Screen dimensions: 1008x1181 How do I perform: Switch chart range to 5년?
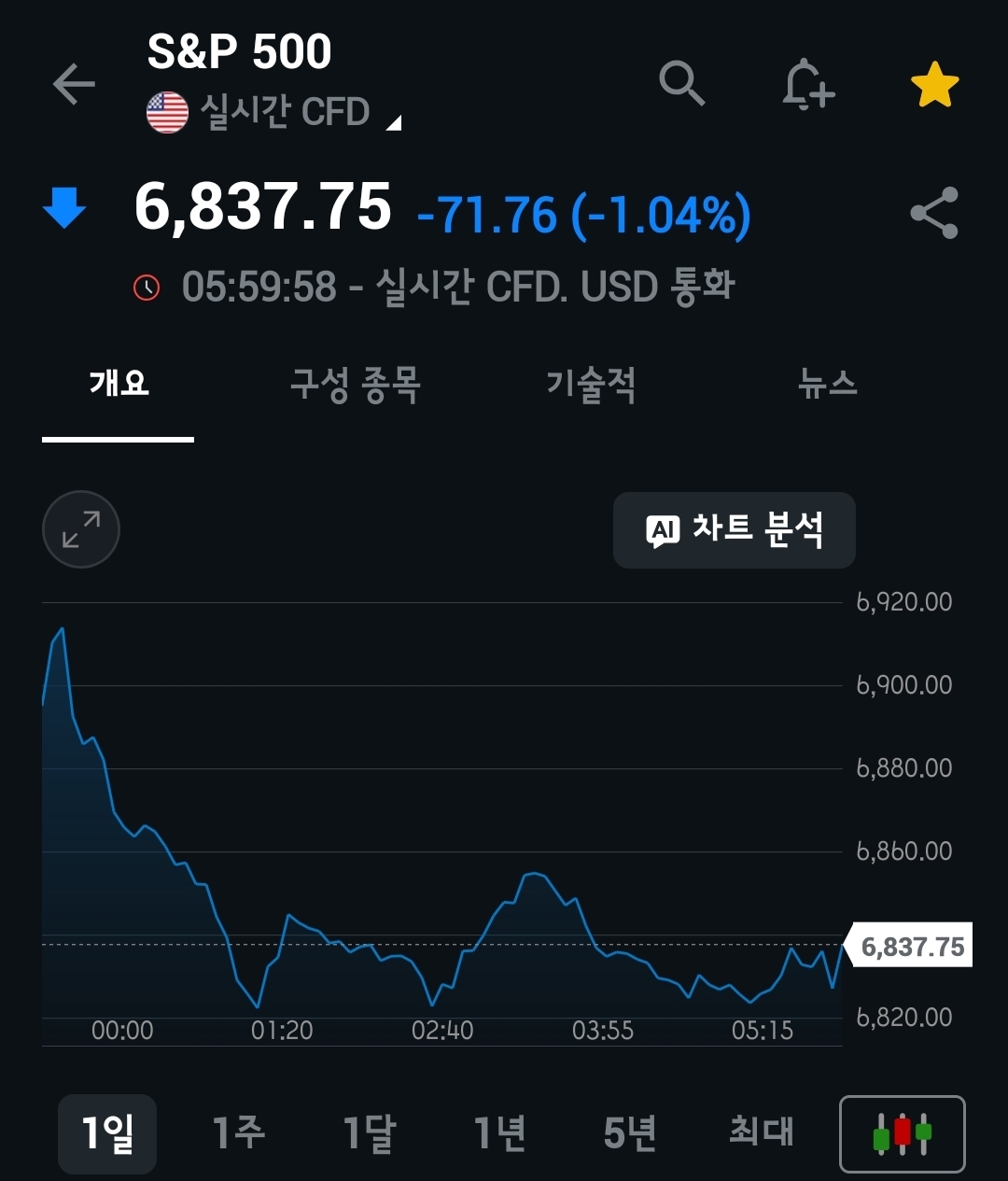630,1133
